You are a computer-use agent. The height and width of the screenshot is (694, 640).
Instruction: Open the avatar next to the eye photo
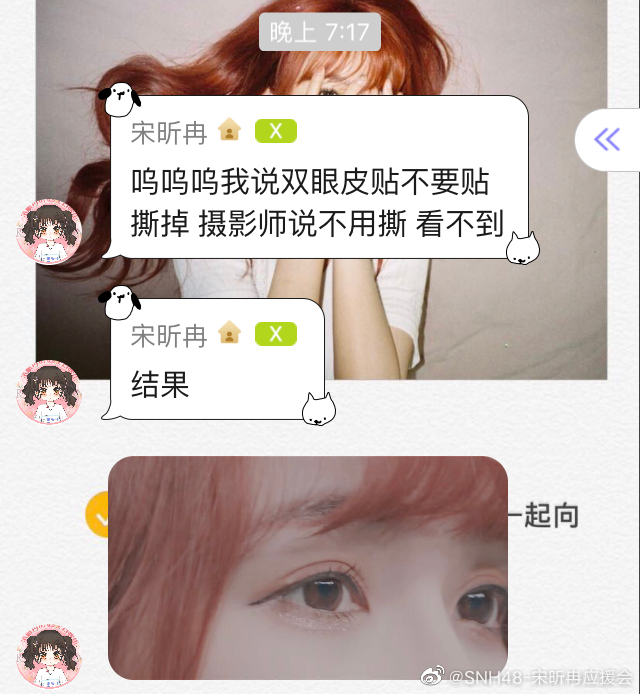click(x=49, y=657)
